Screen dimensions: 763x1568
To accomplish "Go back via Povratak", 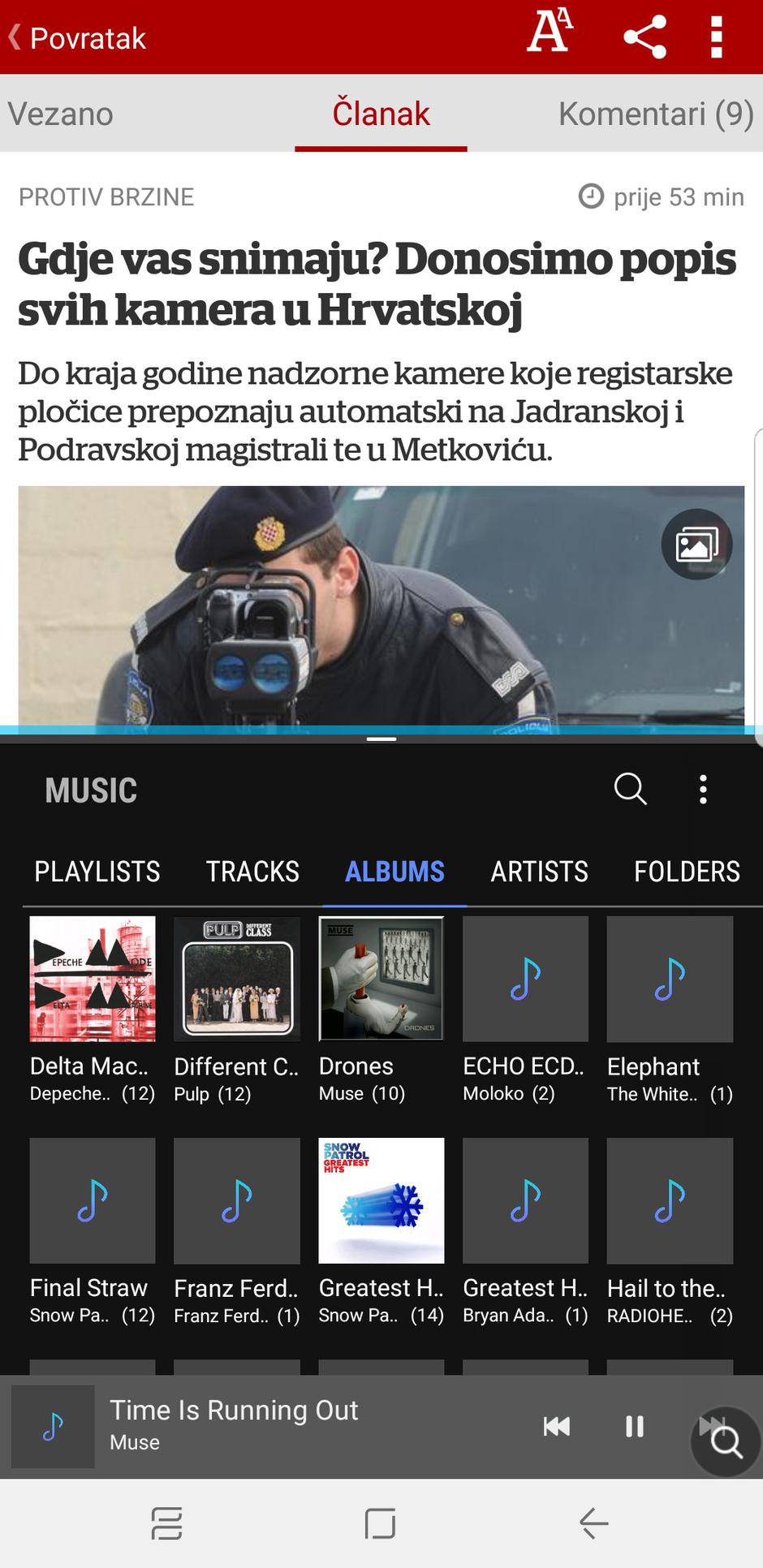I will (x=77, y=37).
